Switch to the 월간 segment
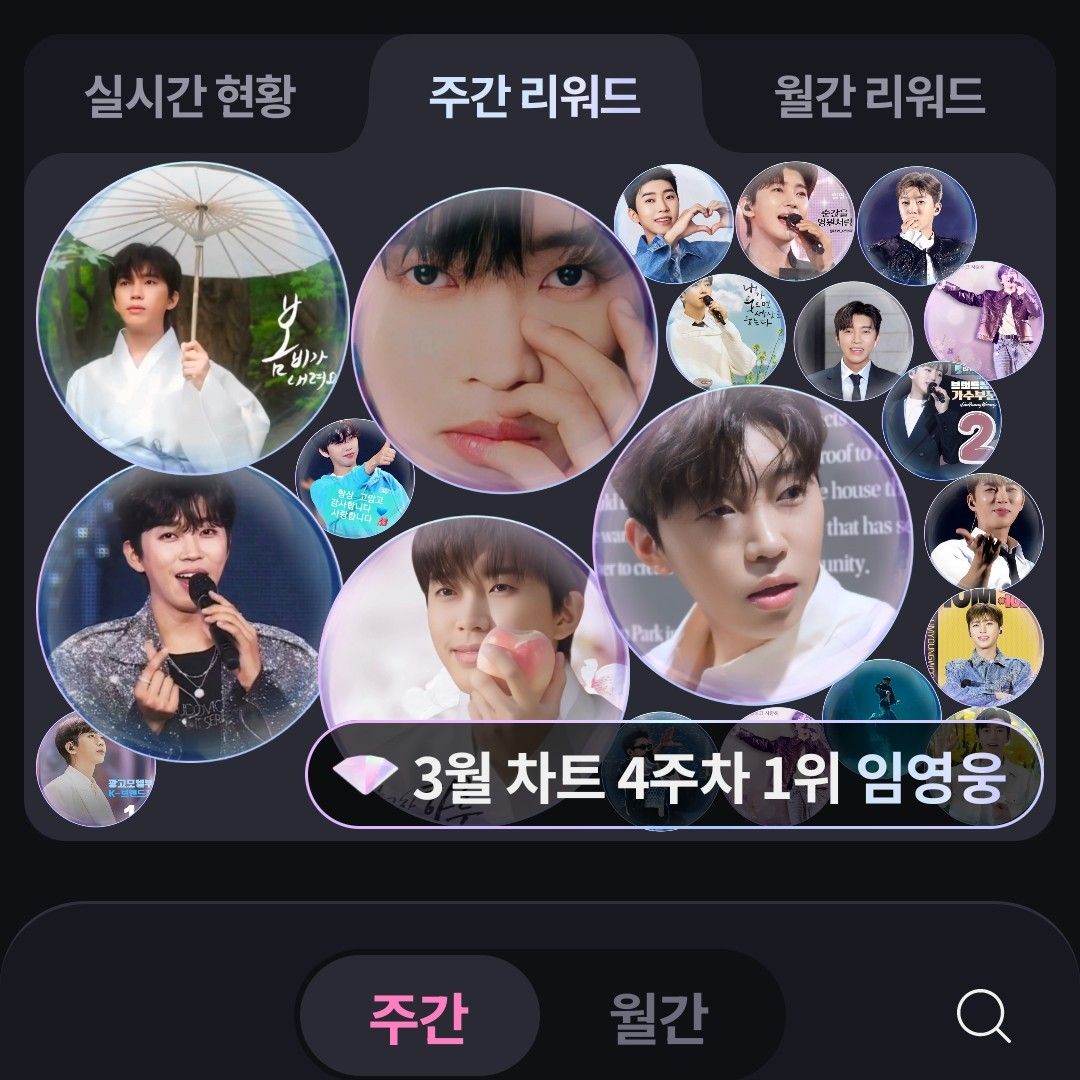The width and height of the screenshot is (1080, 1080). click(658, 1016)
